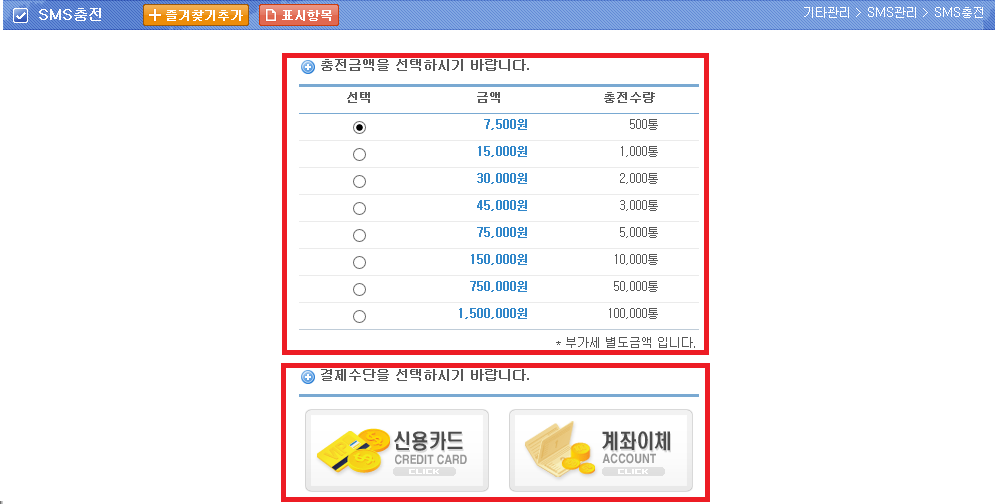This screenshot has width=996, height=504.
Task: Toggle the checkbox beside SMS충전
Action: click(20, 16)
